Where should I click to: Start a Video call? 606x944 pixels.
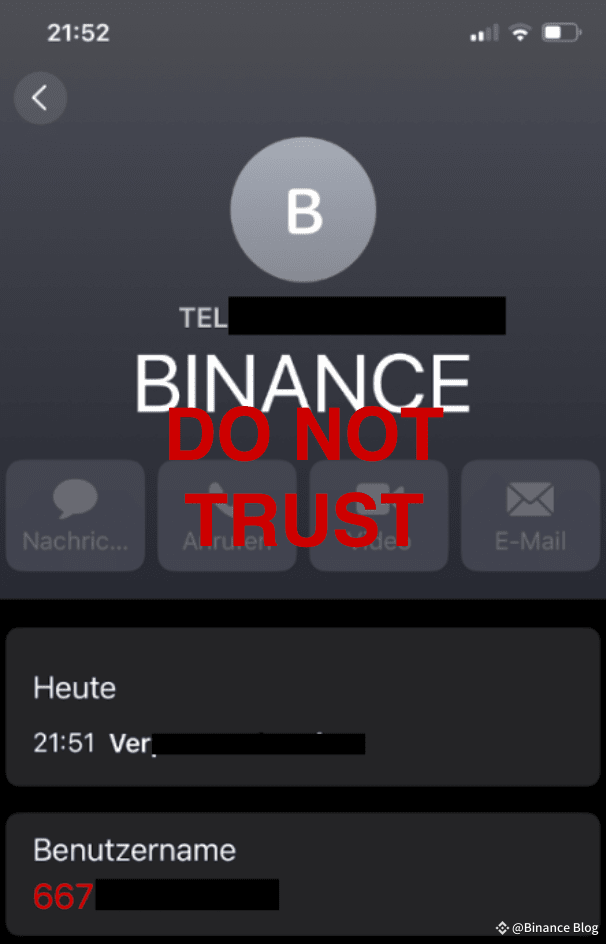coord(379,515)
